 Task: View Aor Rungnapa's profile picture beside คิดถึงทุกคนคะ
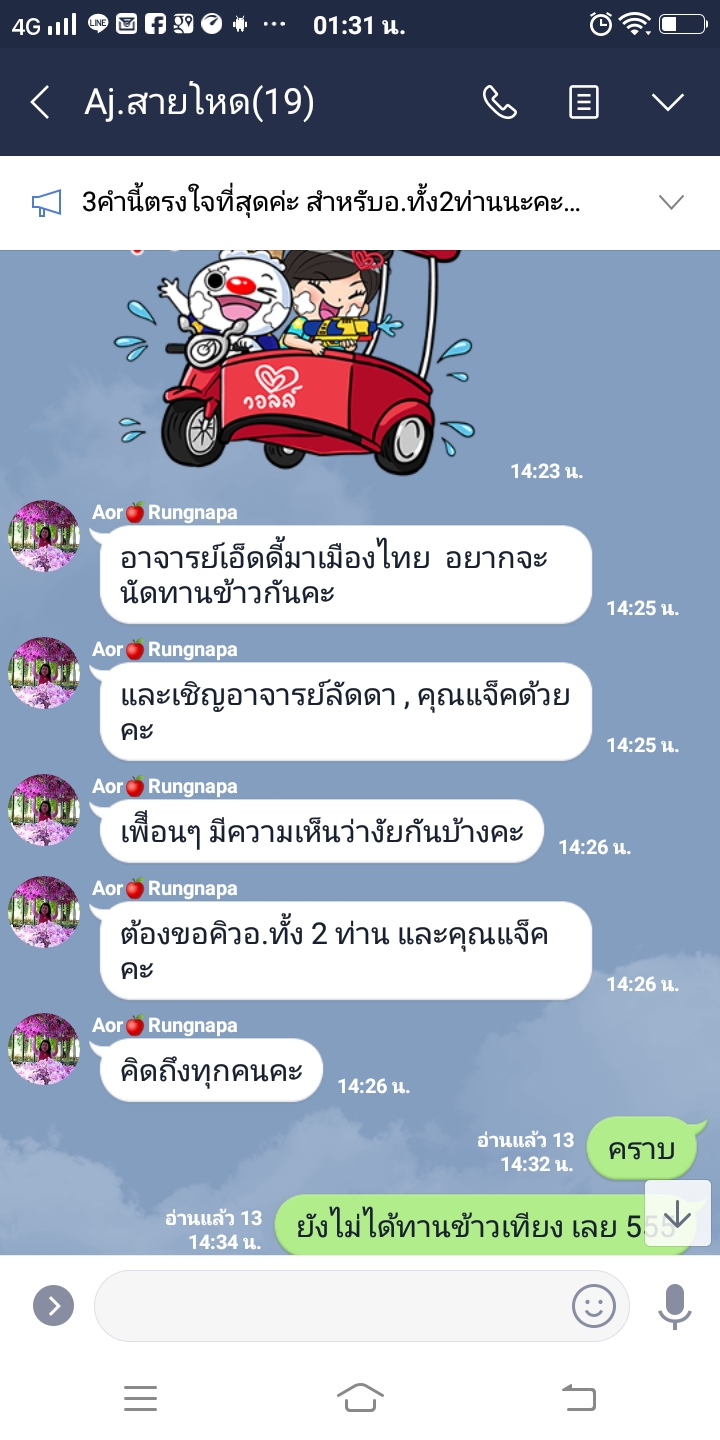44,1049
